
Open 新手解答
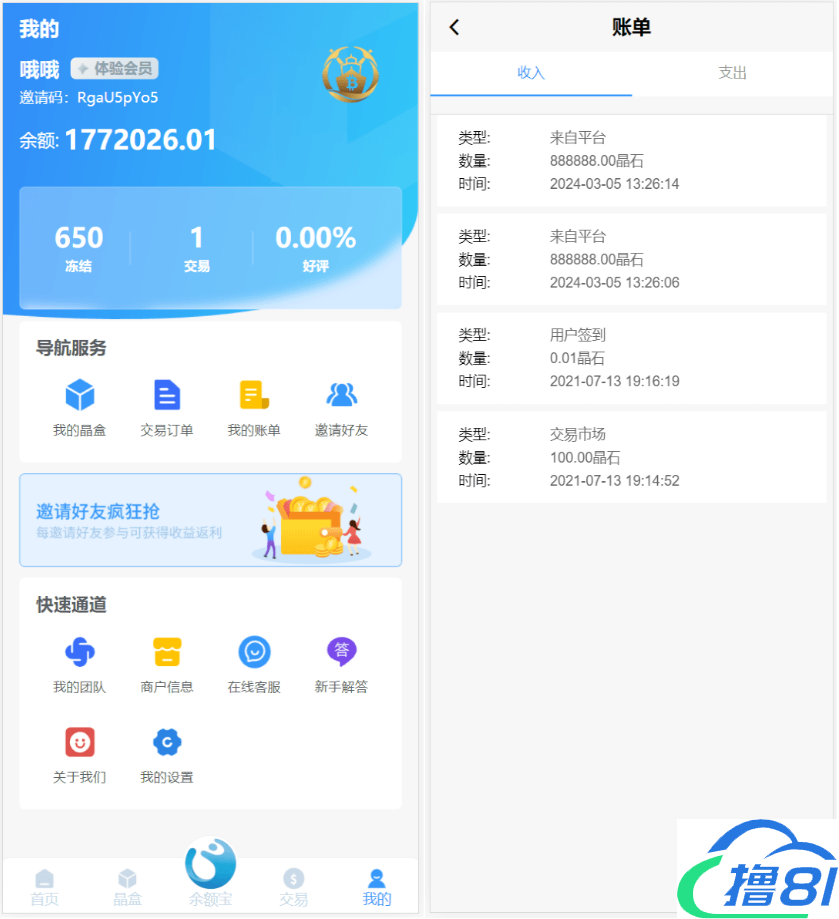(x=341, y=665)
